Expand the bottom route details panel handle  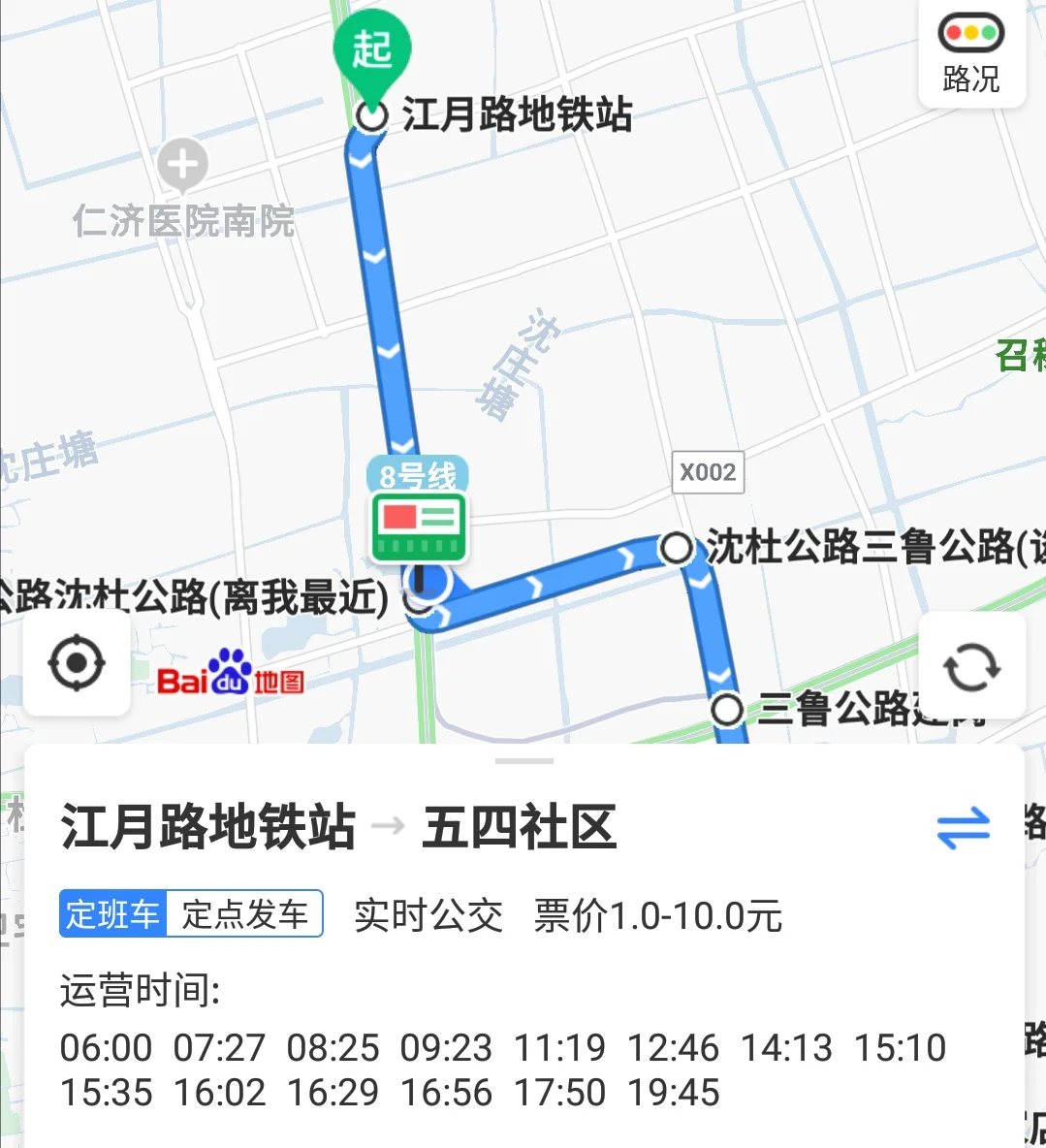[523, 762]
